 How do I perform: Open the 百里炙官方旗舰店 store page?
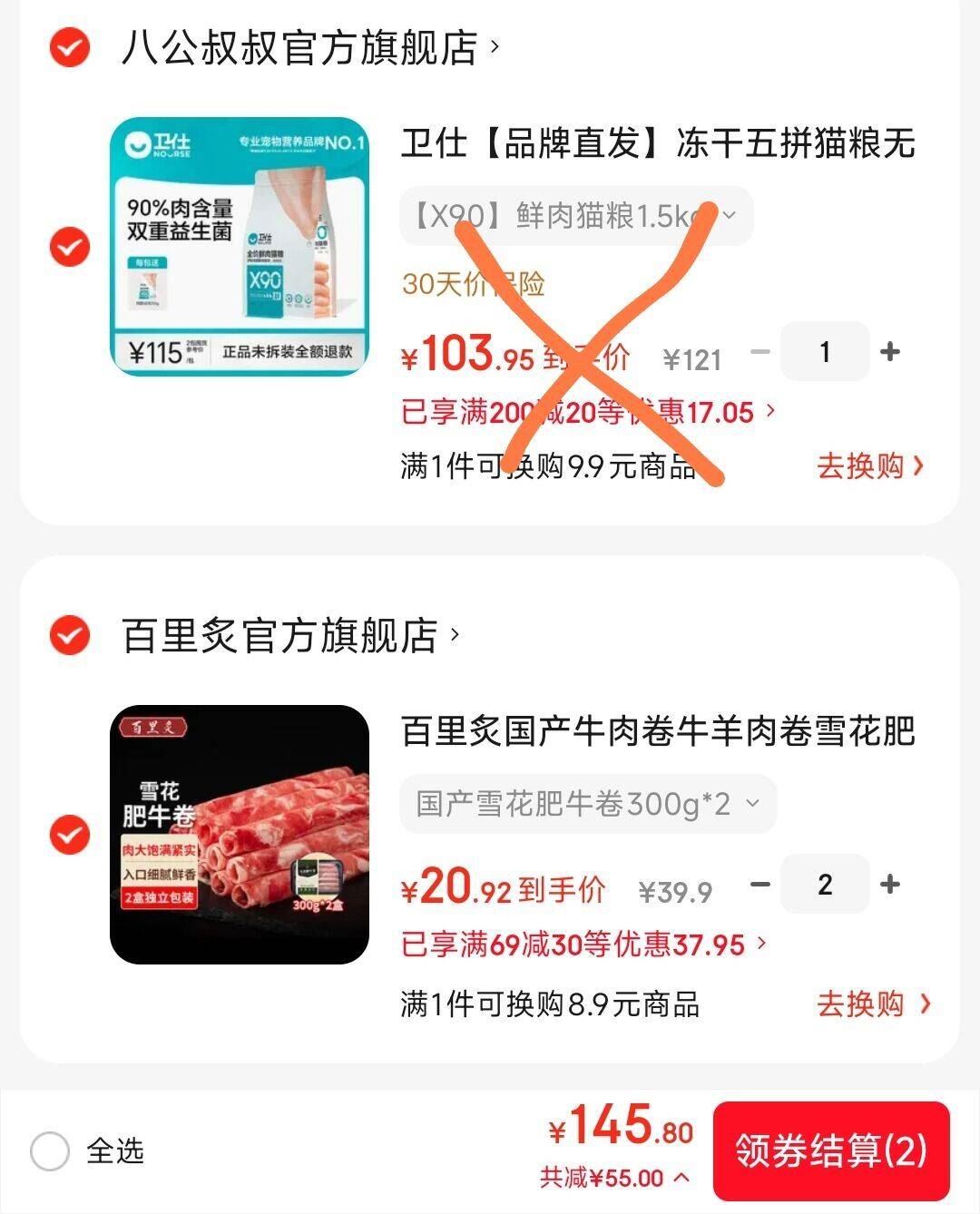coord(281,635)
